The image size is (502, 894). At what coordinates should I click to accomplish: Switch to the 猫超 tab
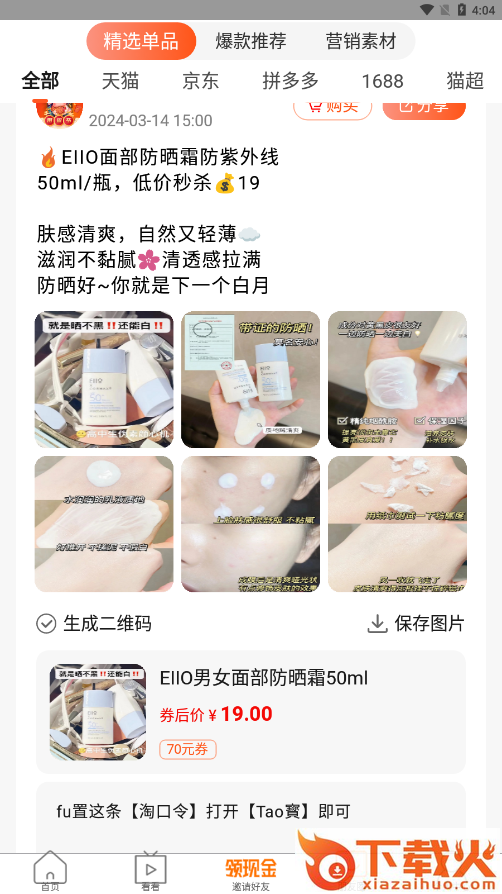click(465, 80)
